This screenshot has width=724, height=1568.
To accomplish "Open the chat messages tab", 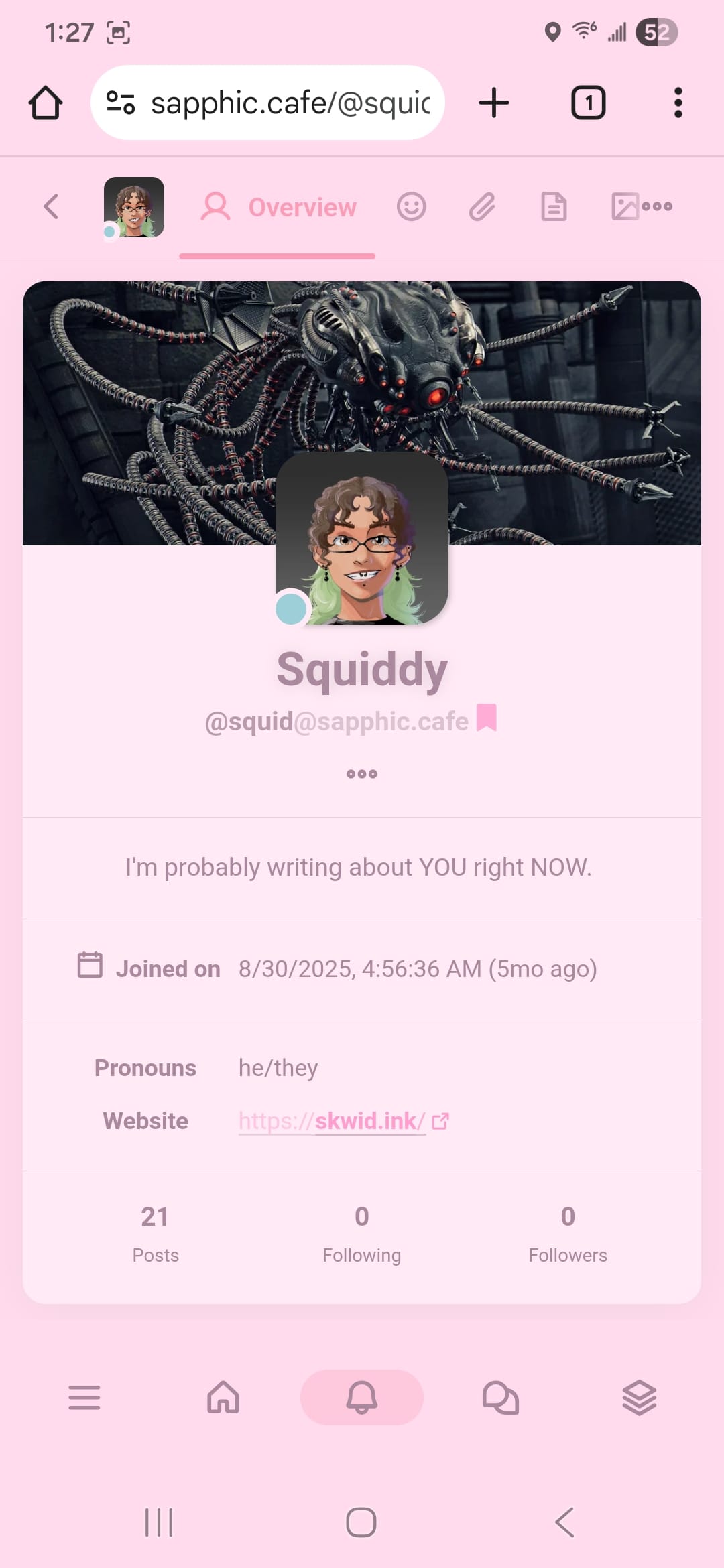I will point(501,1398).
